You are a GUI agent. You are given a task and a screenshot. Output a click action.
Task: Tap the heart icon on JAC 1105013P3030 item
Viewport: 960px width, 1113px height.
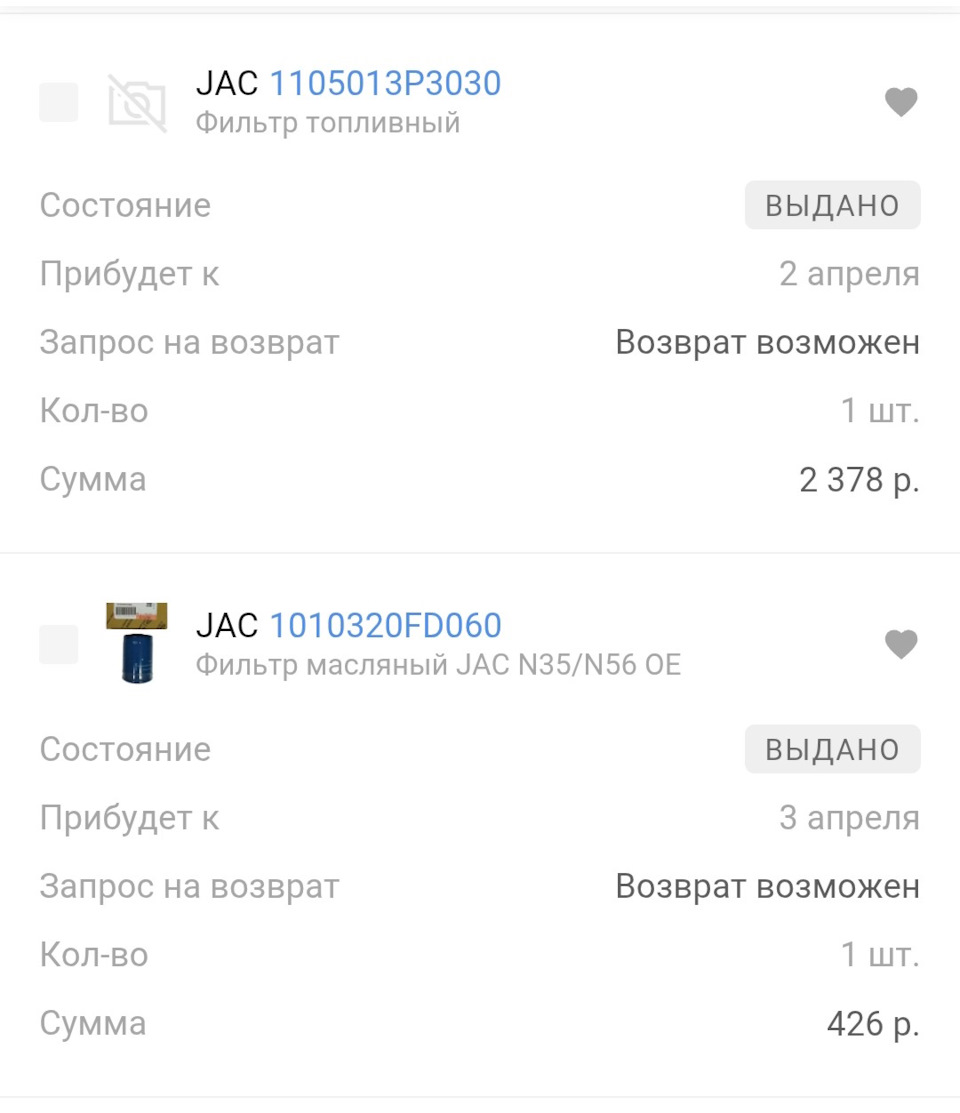click(901, 101)
